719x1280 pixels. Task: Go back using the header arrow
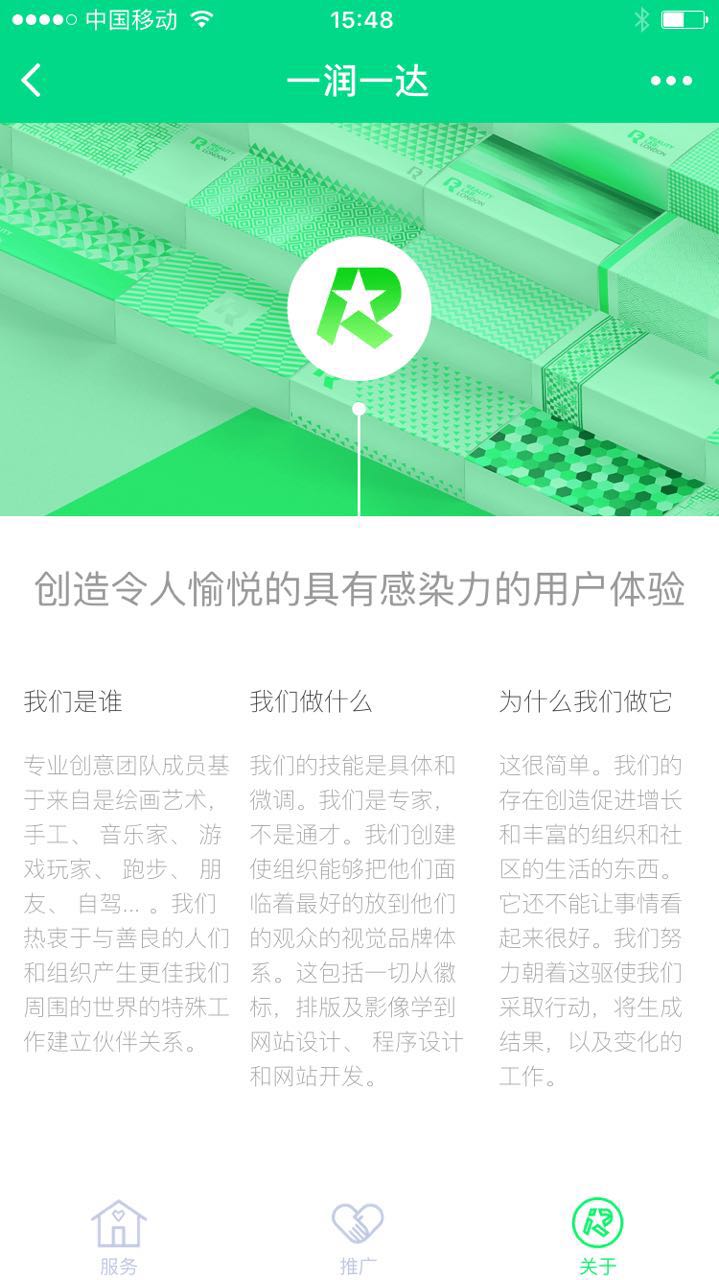[32, 81]
